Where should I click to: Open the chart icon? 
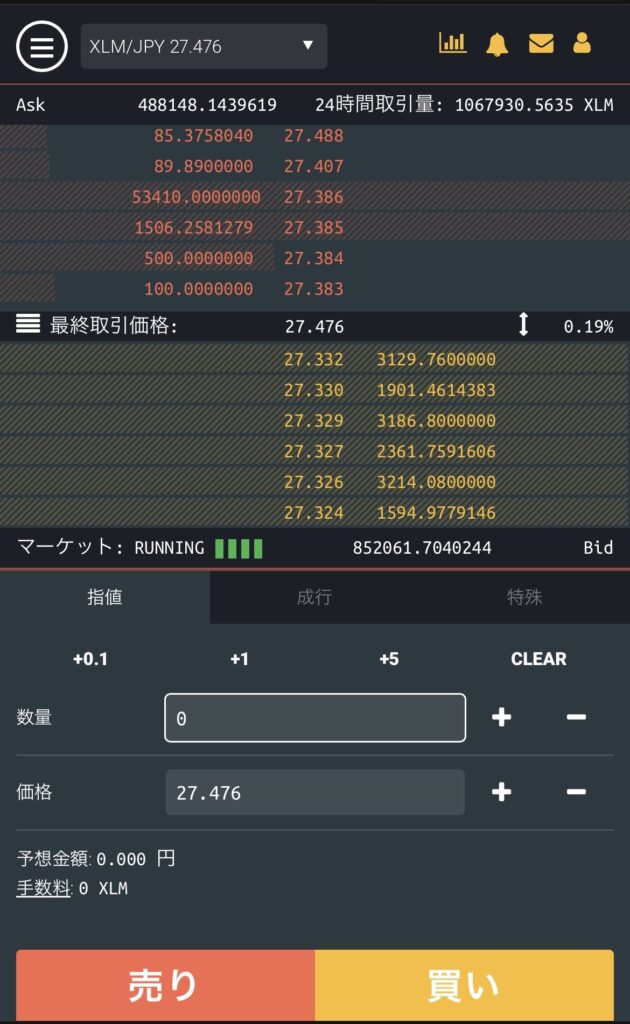(x=452, y=43)
